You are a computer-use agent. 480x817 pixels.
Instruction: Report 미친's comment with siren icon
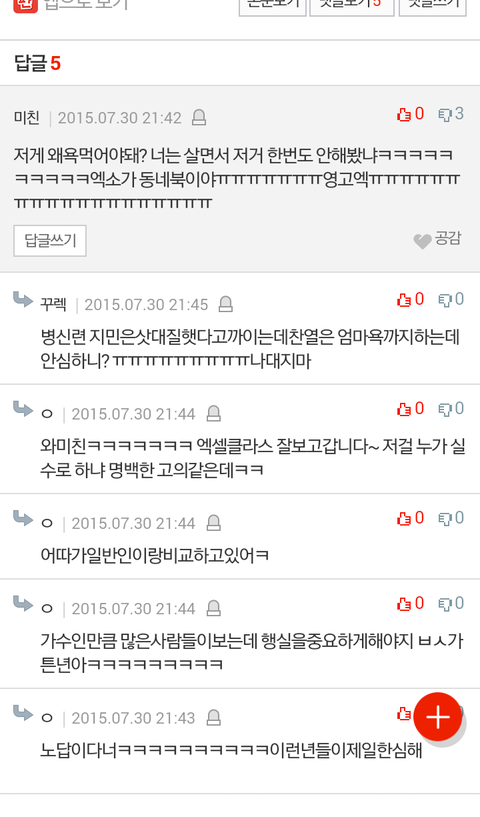(x=199, y=118)
